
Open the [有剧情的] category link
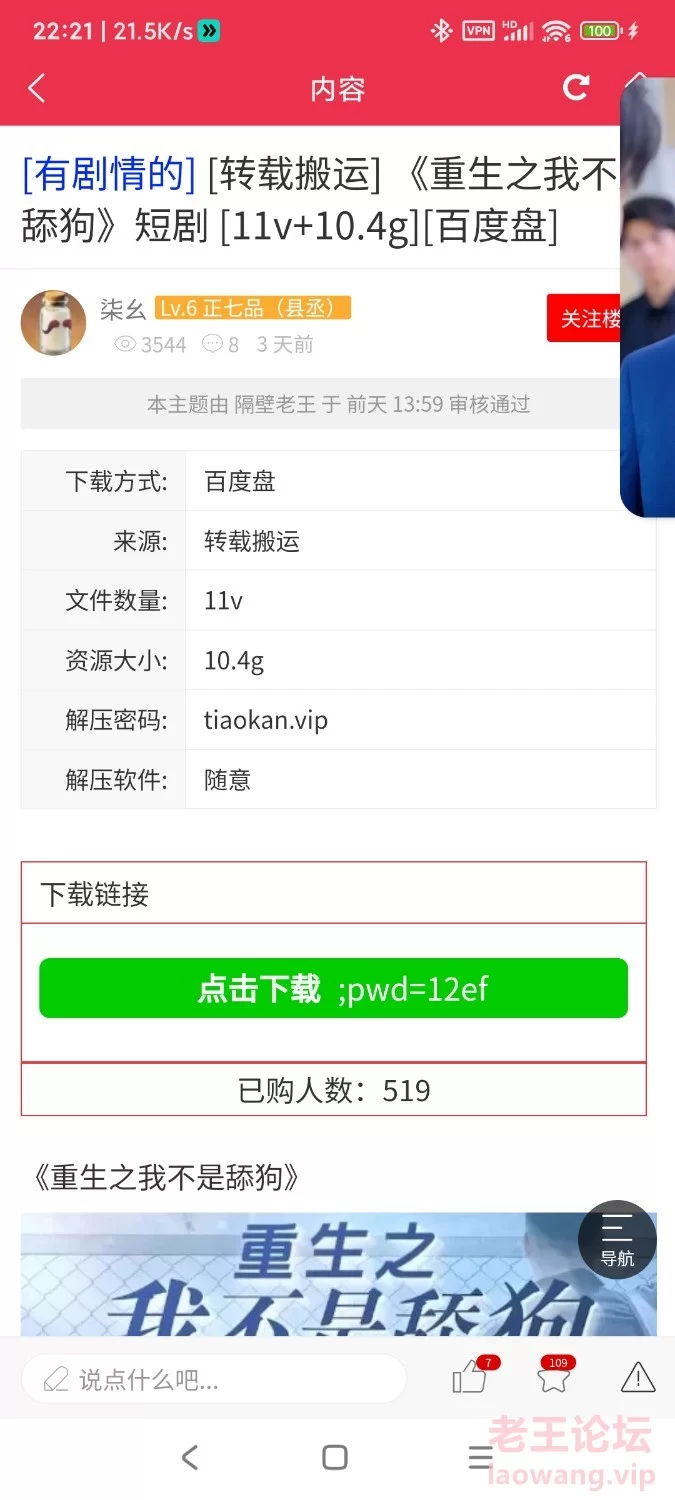(108, 174)
